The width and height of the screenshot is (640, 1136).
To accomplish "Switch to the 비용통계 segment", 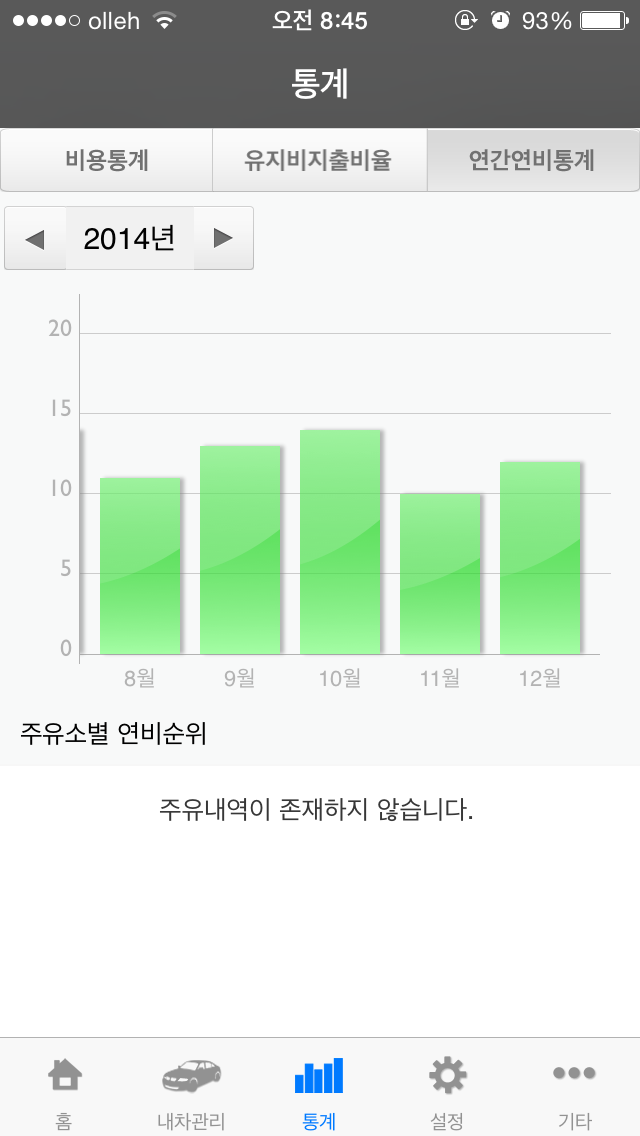I will (x=107, y=160).
